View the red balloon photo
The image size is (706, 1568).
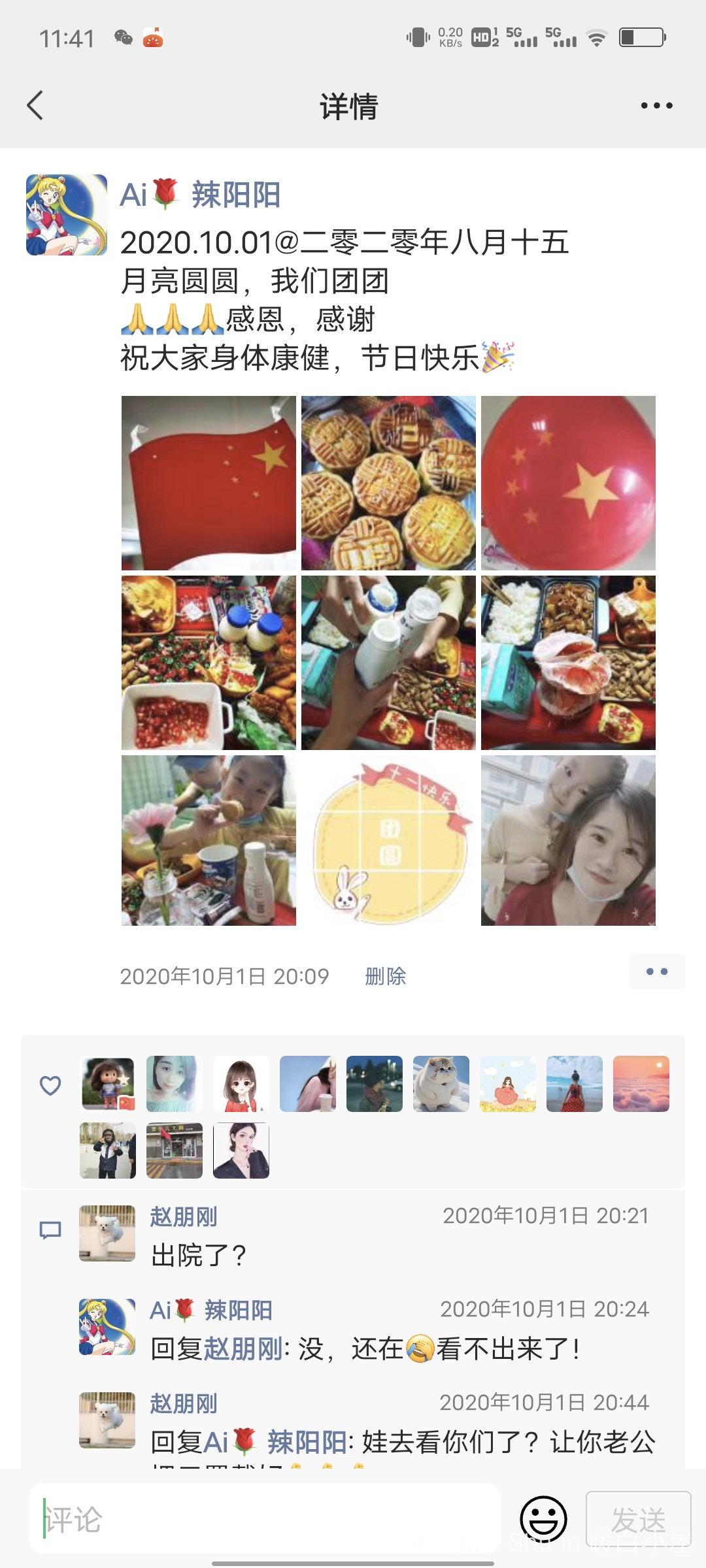click(x=568, y=483)
